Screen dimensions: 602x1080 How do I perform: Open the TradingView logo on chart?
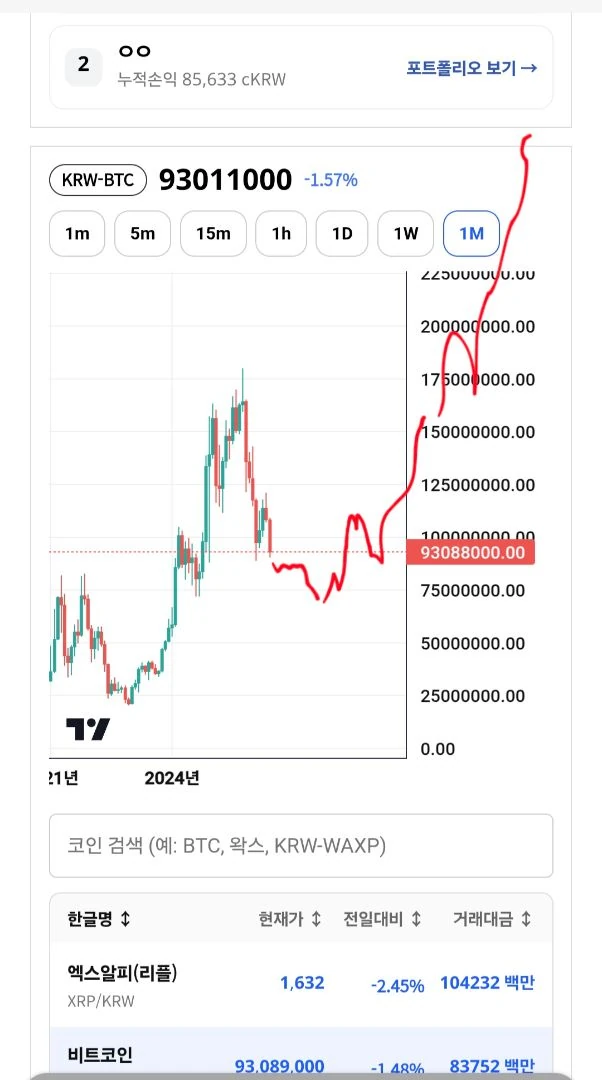[x=87, y=729]
